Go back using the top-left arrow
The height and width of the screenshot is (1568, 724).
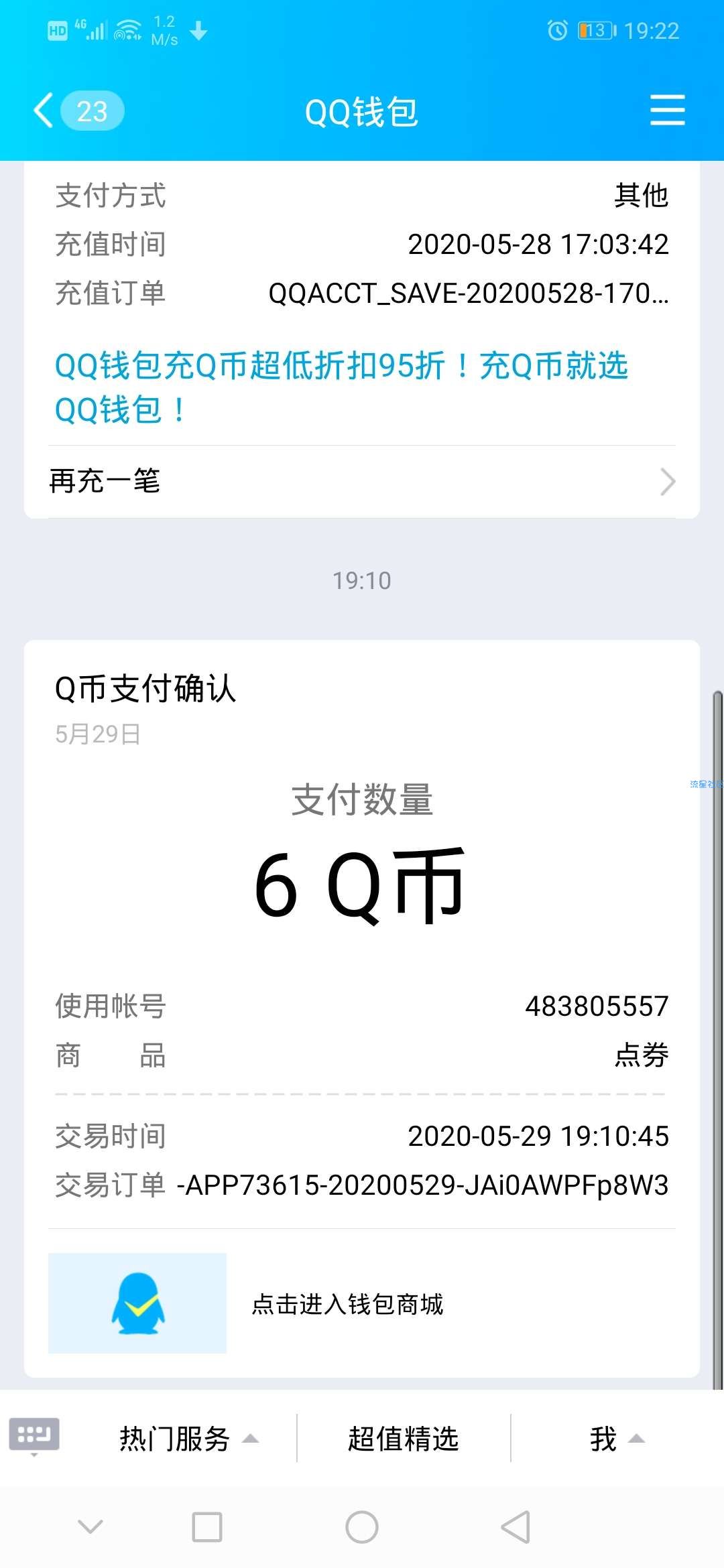[x=44, y=111]
